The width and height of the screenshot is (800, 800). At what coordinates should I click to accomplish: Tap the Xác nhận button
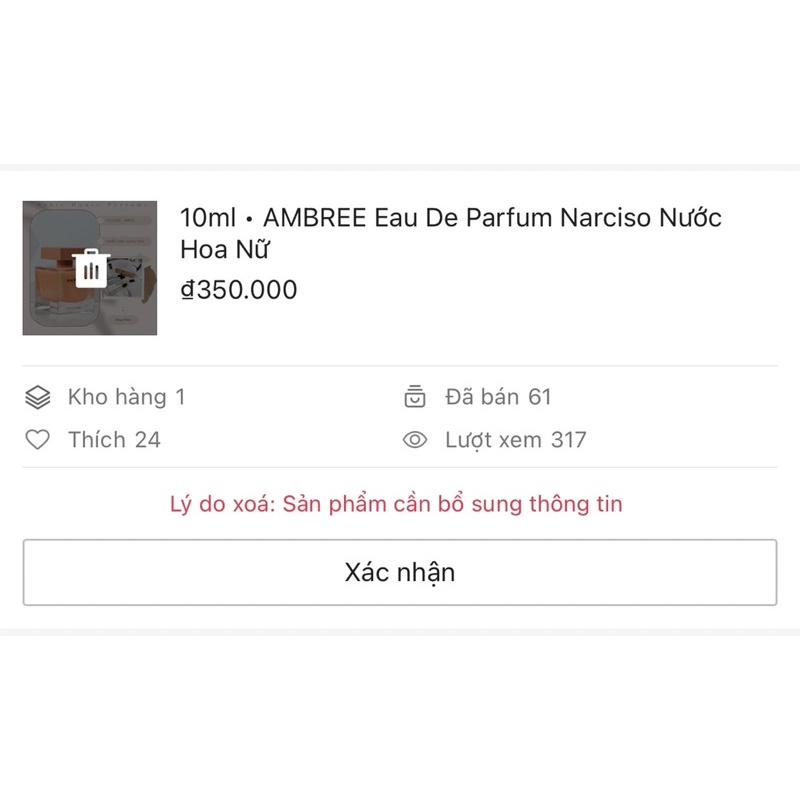[x=400, y=572]
